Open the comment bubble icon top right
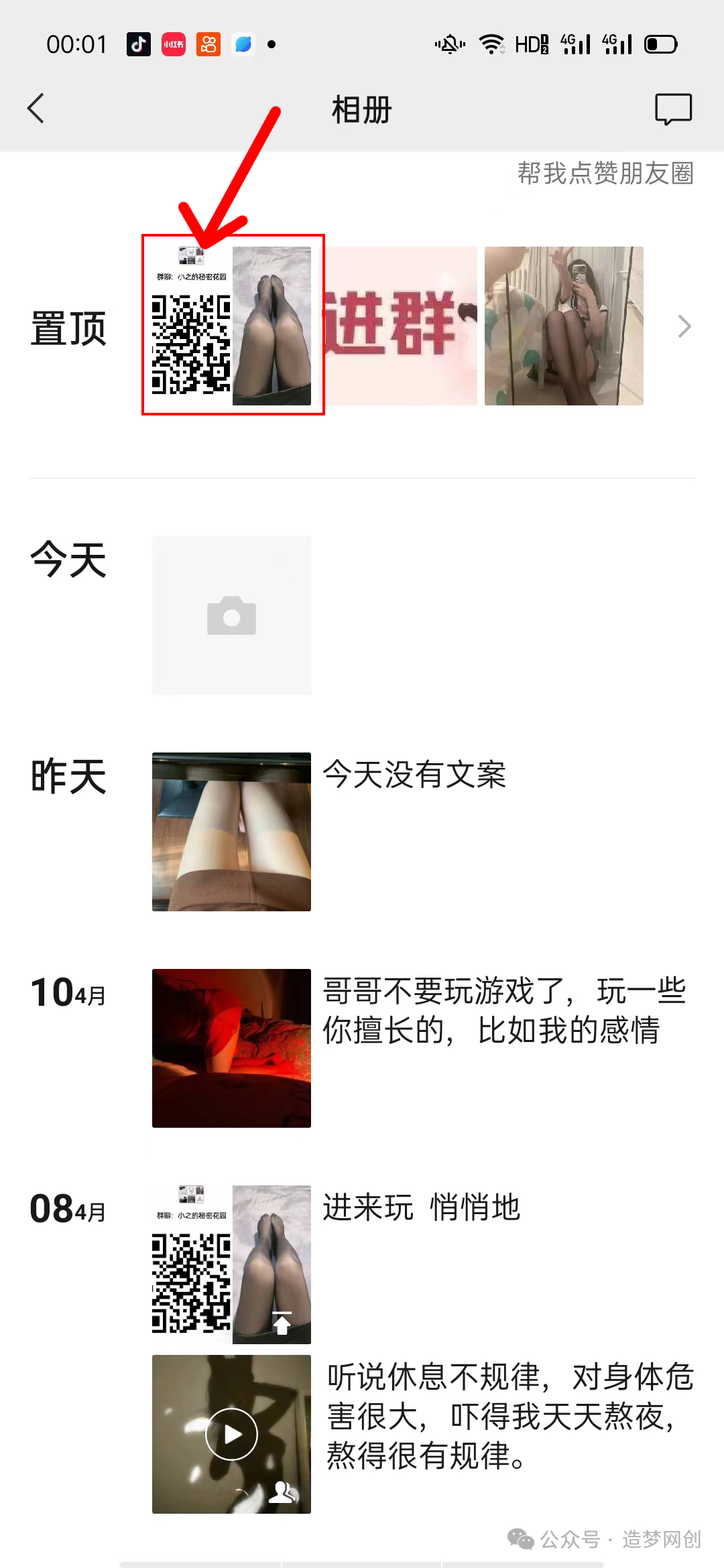The width and height of the screenshot is (724, 1568). 674,109
